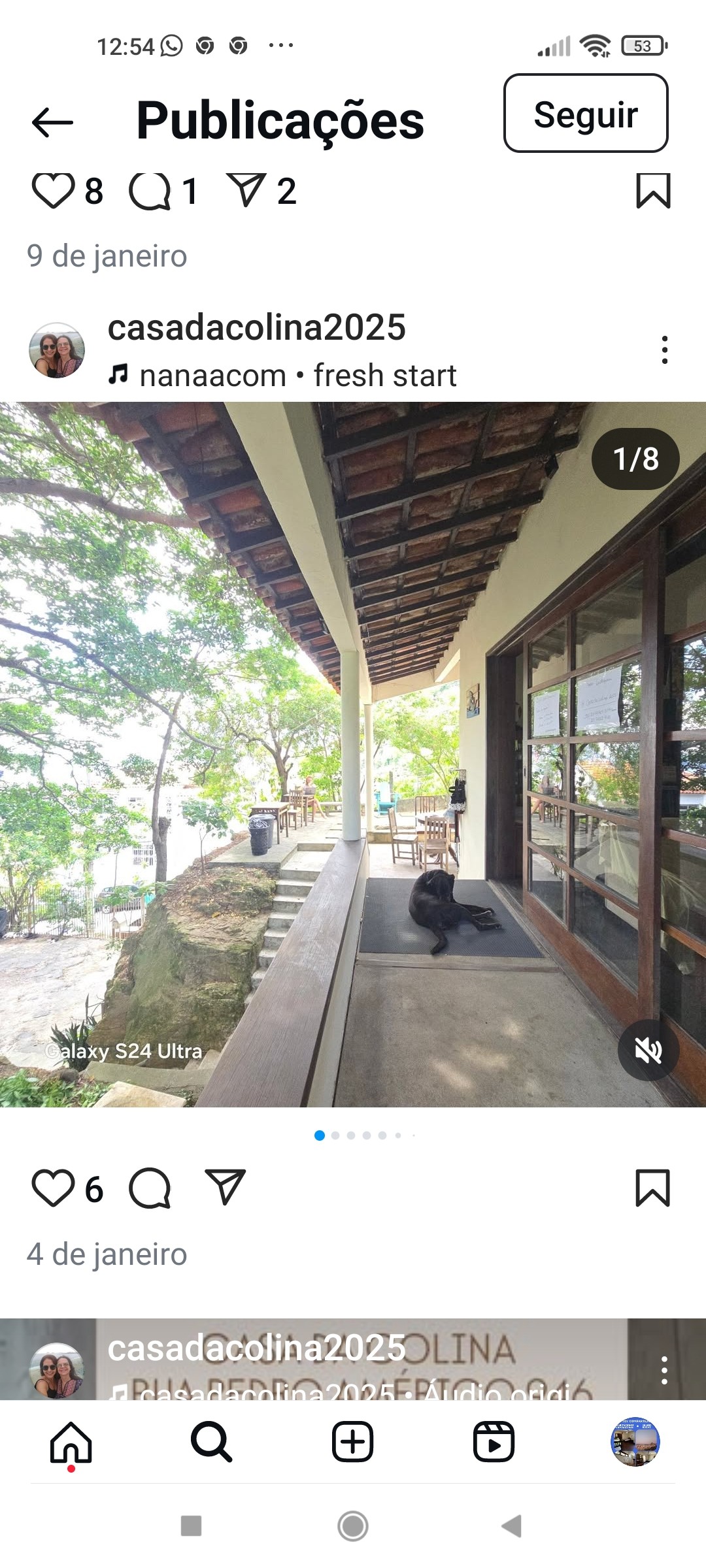Save the 4 de janeiro post
This screenshot has height=1568, width=706.
point(652,1188)
